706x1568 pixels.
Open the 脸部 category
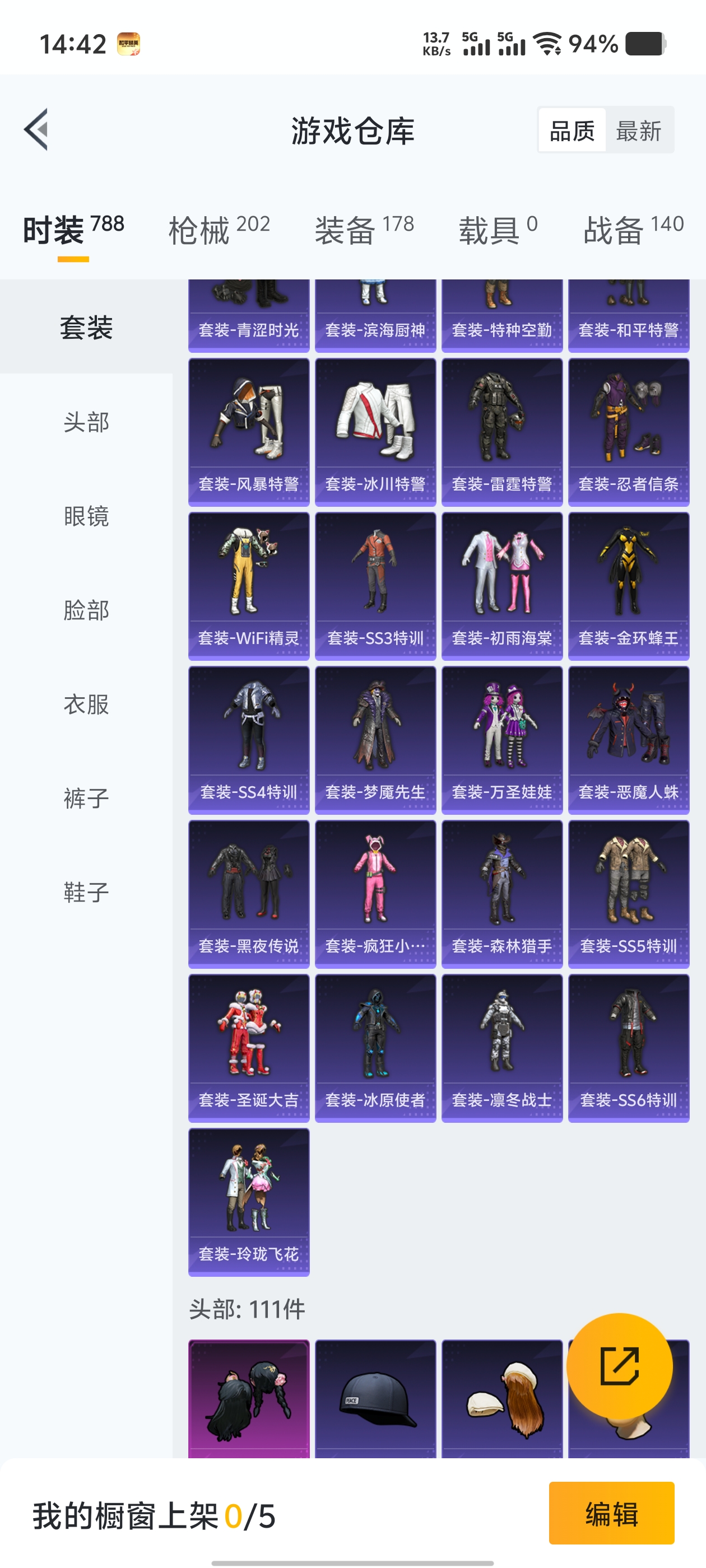[x=86, y=610]
